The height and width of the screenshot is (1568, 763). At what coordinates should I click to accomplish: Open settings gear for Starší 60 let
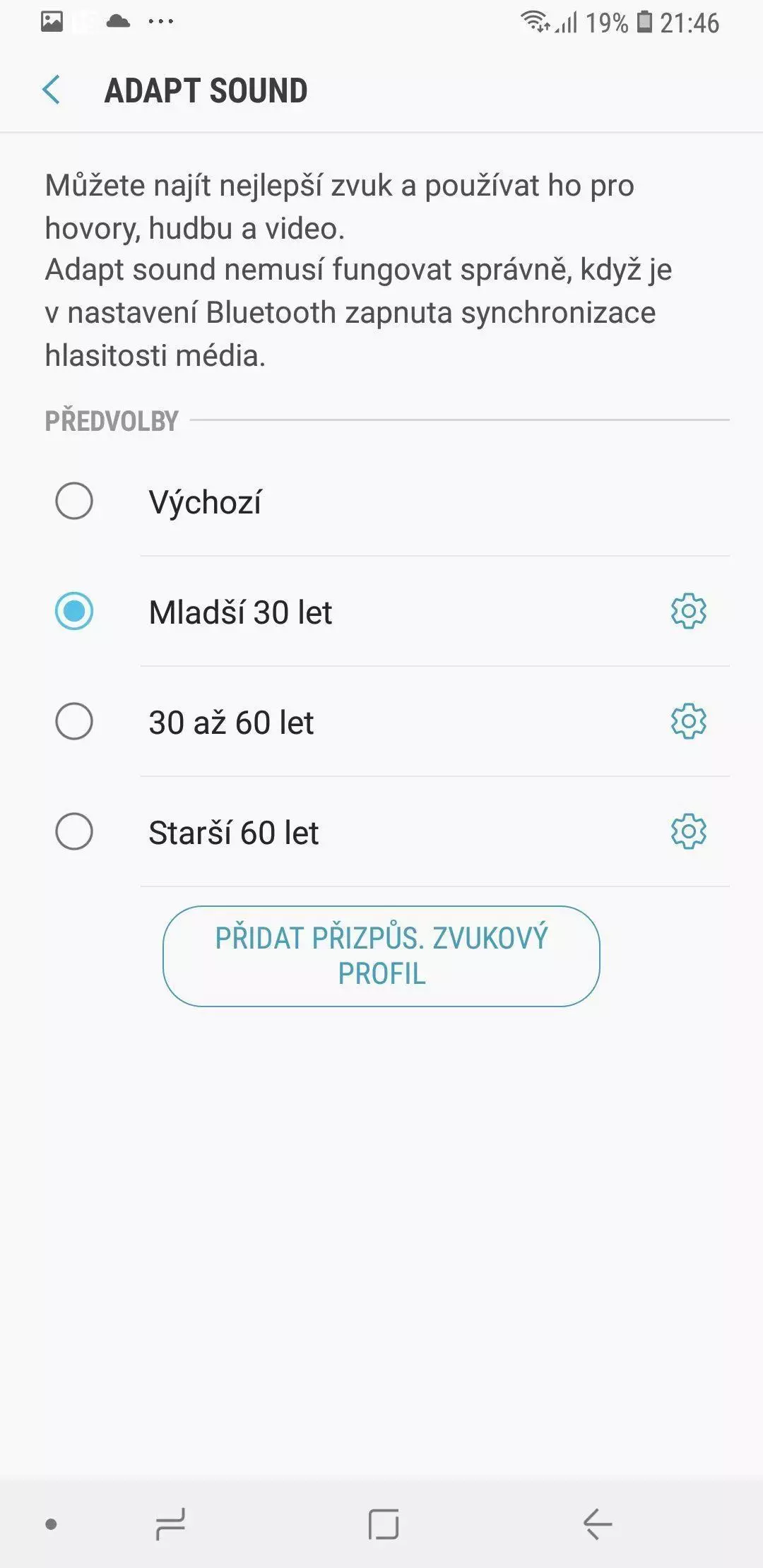(x=689, y=831)
